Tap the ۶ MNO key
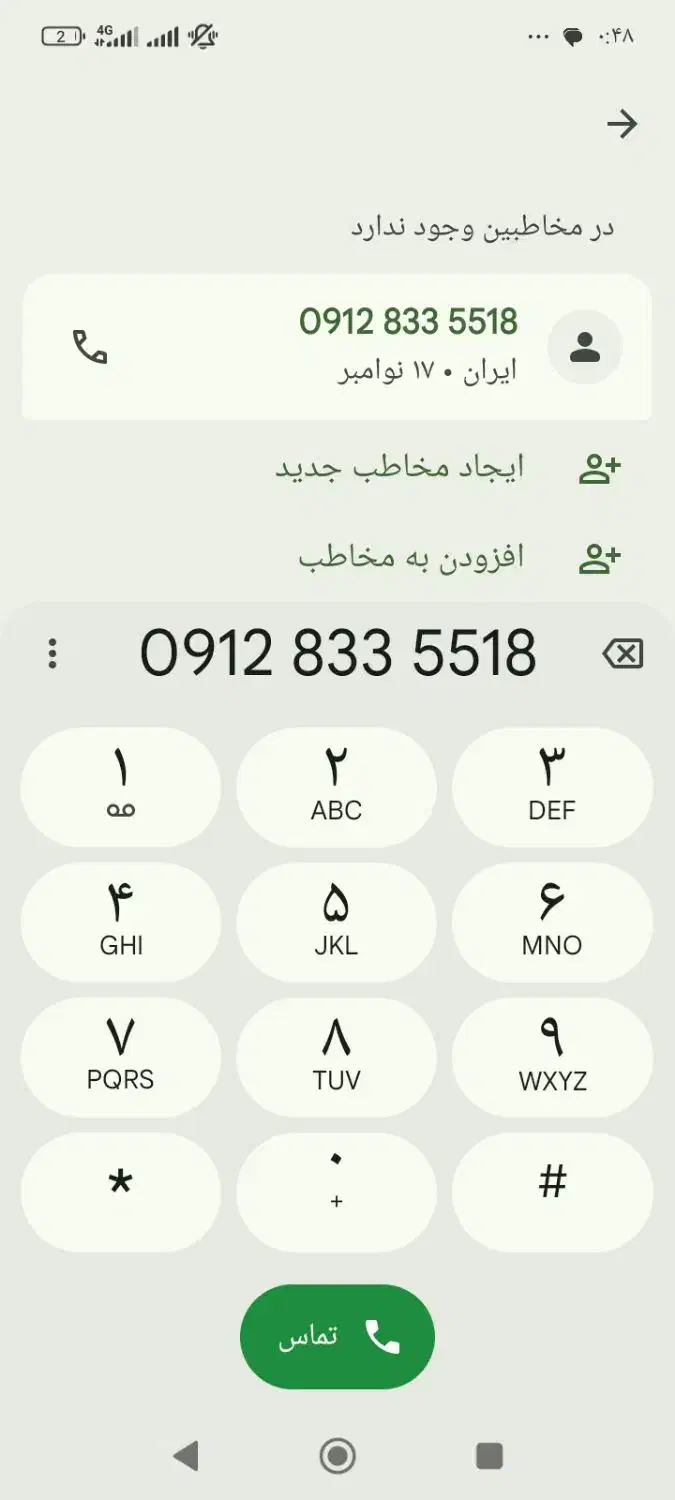The height and width of the screenshot is (1500, 675). [x=552, y=923]
